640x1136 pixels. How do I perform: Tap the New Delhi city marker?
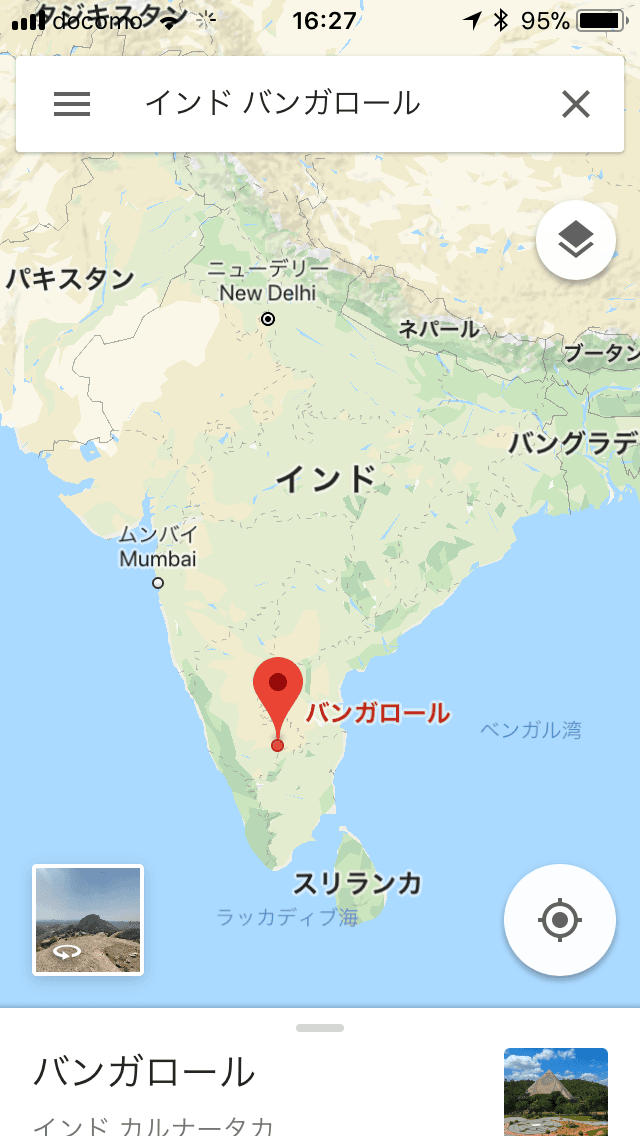tap(268, 319)
